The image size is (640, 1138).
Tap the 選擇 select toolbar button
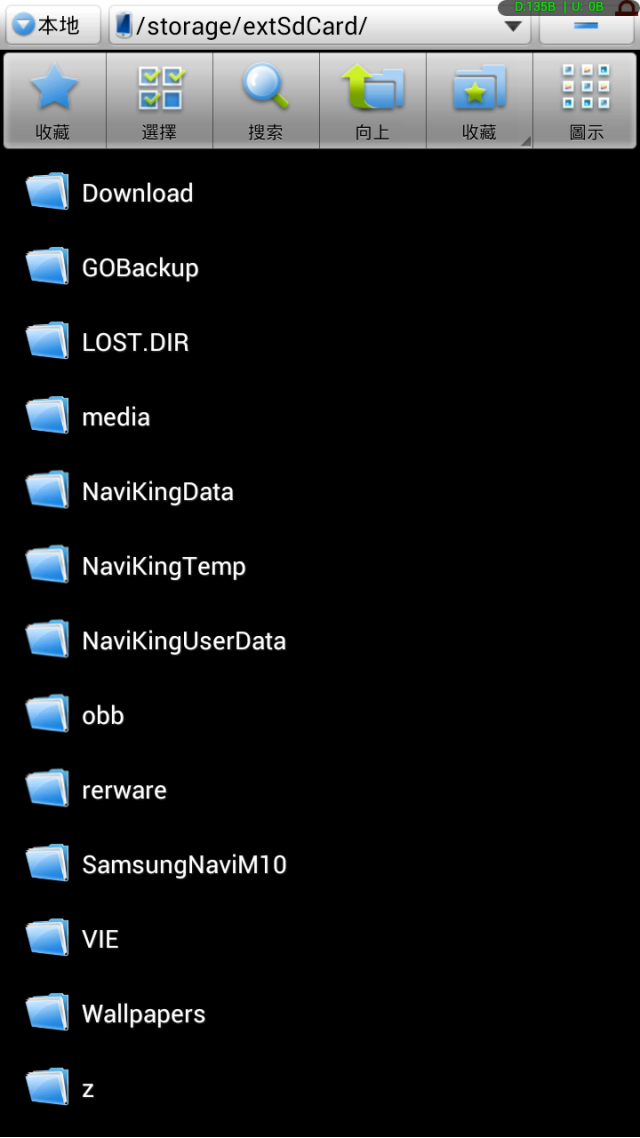(159, 101)
